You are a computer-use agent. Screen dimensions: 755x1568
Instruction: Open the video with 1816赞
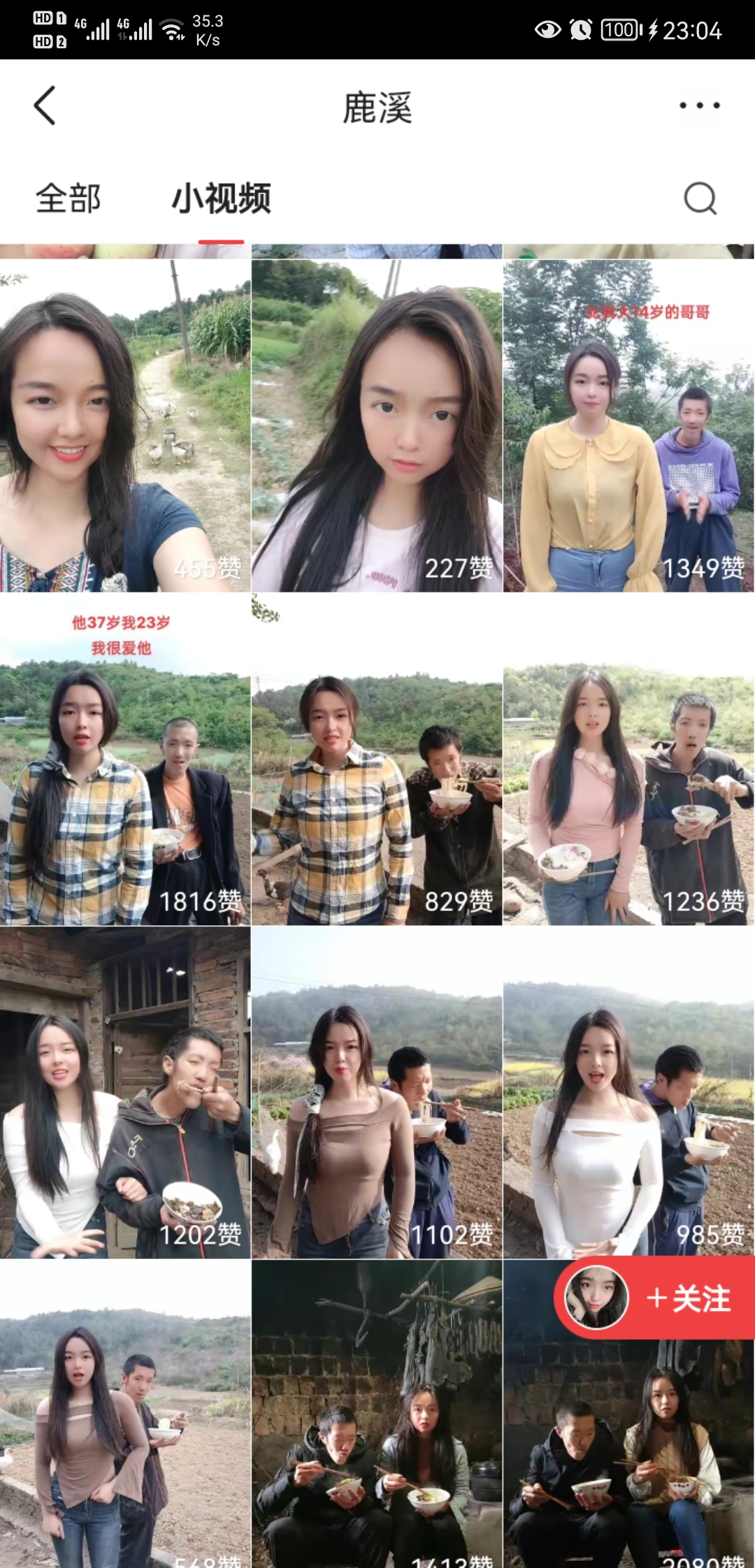(125, 760)
